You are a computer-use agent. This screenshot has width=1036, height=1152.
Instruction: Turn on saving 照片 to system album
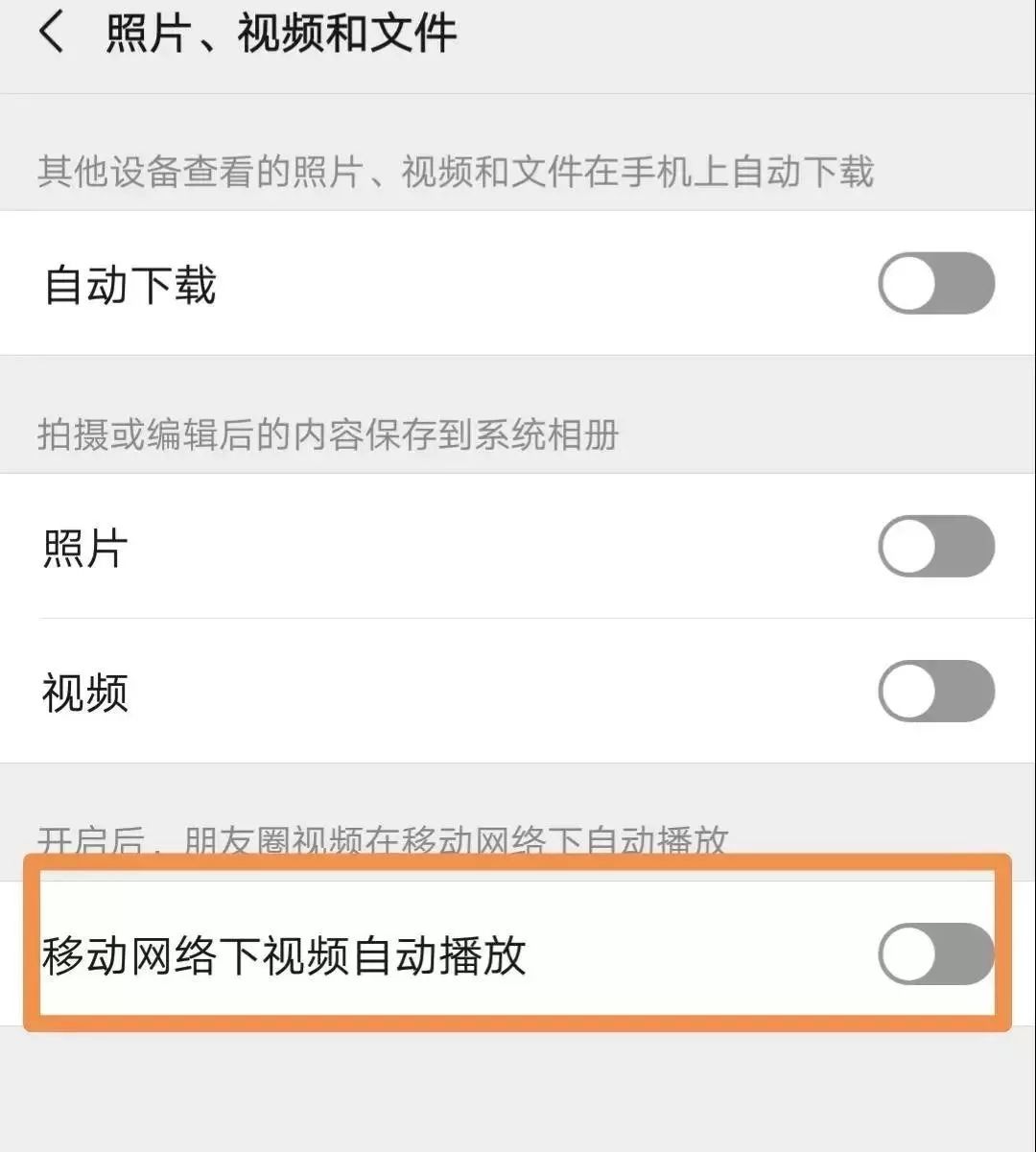point(935,546)
